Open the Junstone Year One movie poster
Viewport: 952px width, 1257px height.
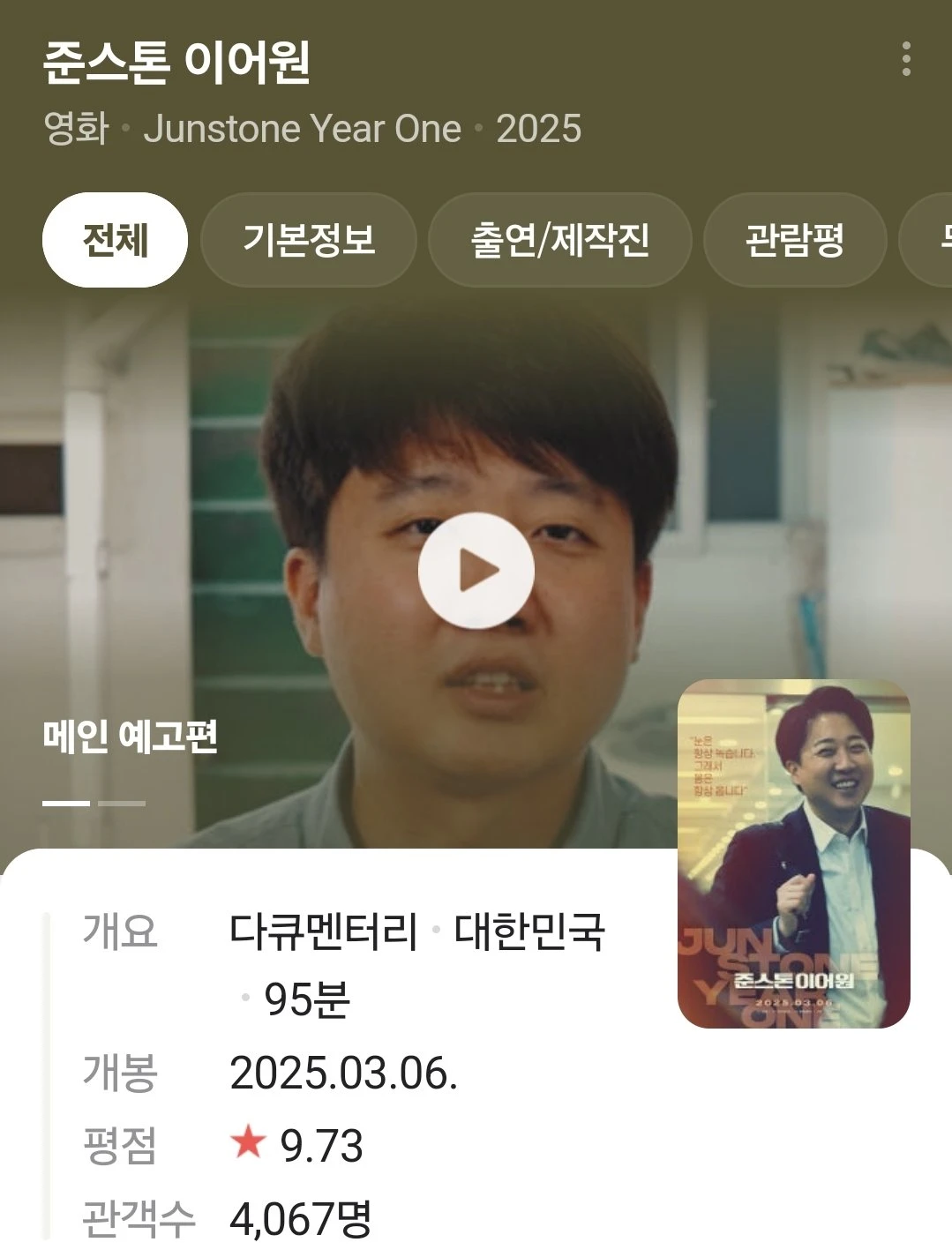point(793,853)
